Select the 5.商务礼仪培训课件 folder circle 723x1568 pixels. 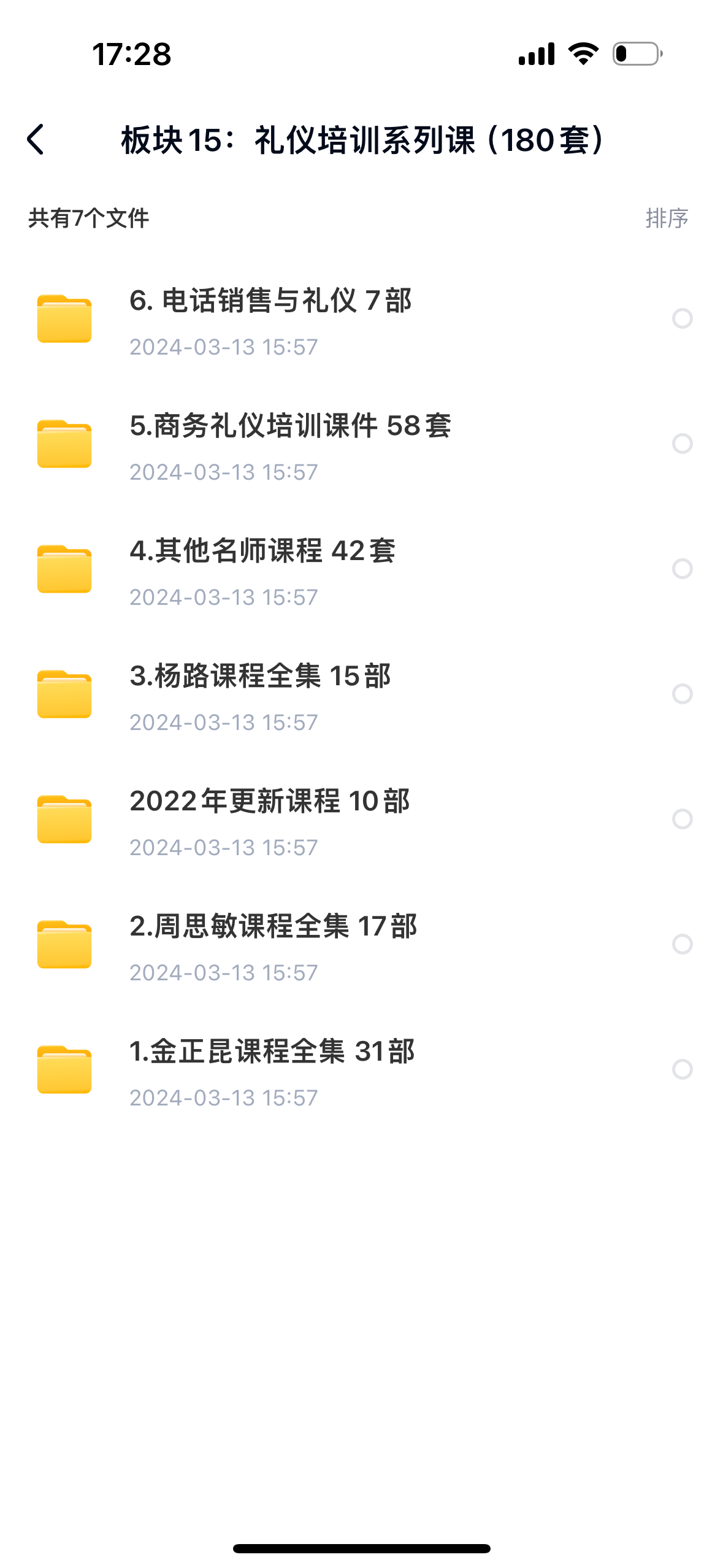(x=682, y=444)
